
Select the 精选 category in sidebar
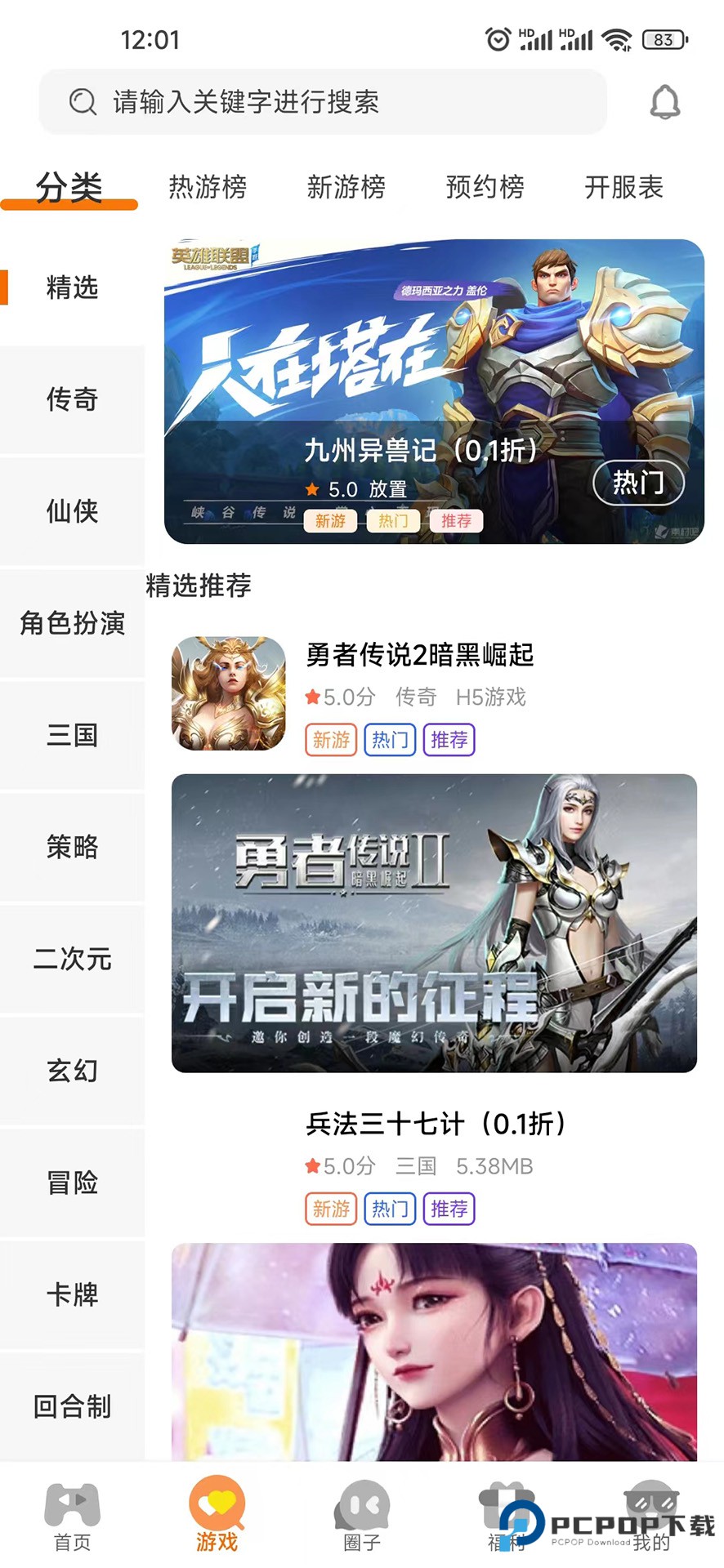point(73,288)
